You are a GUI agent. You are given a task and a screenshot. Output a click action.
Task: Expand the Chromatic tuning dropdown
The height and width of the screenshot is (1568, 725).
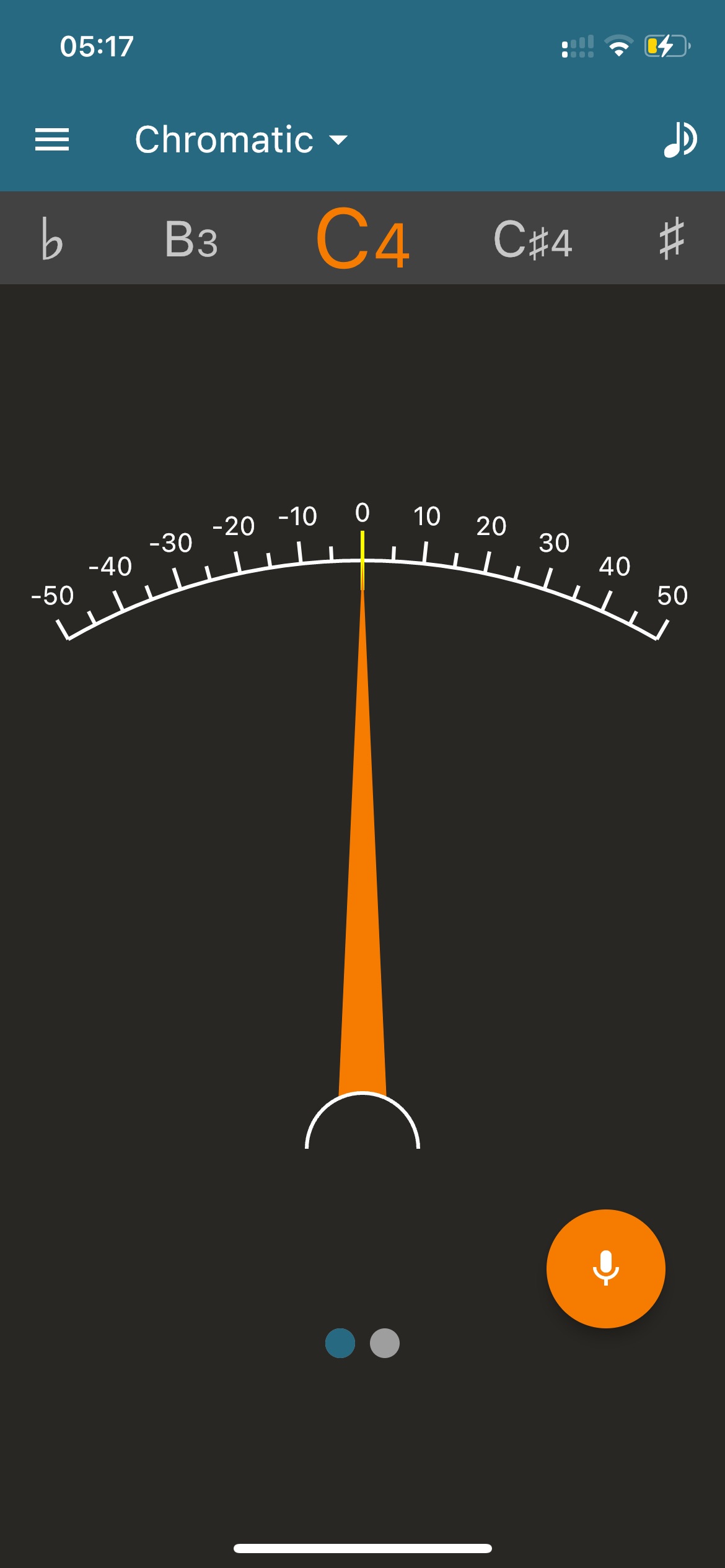coord(241,139)
